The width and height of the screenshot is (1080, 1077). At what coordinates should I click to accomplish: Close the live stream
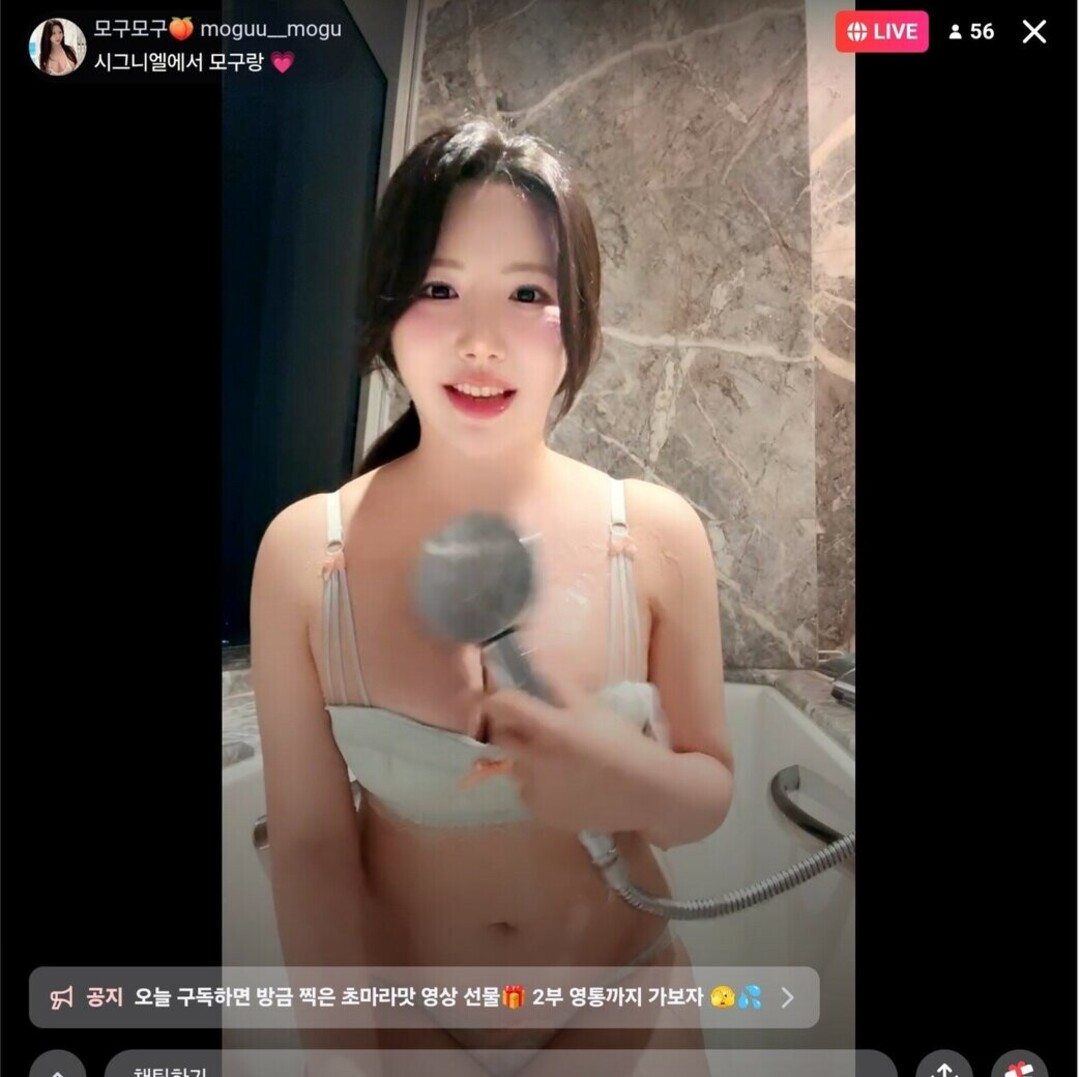1034,32
